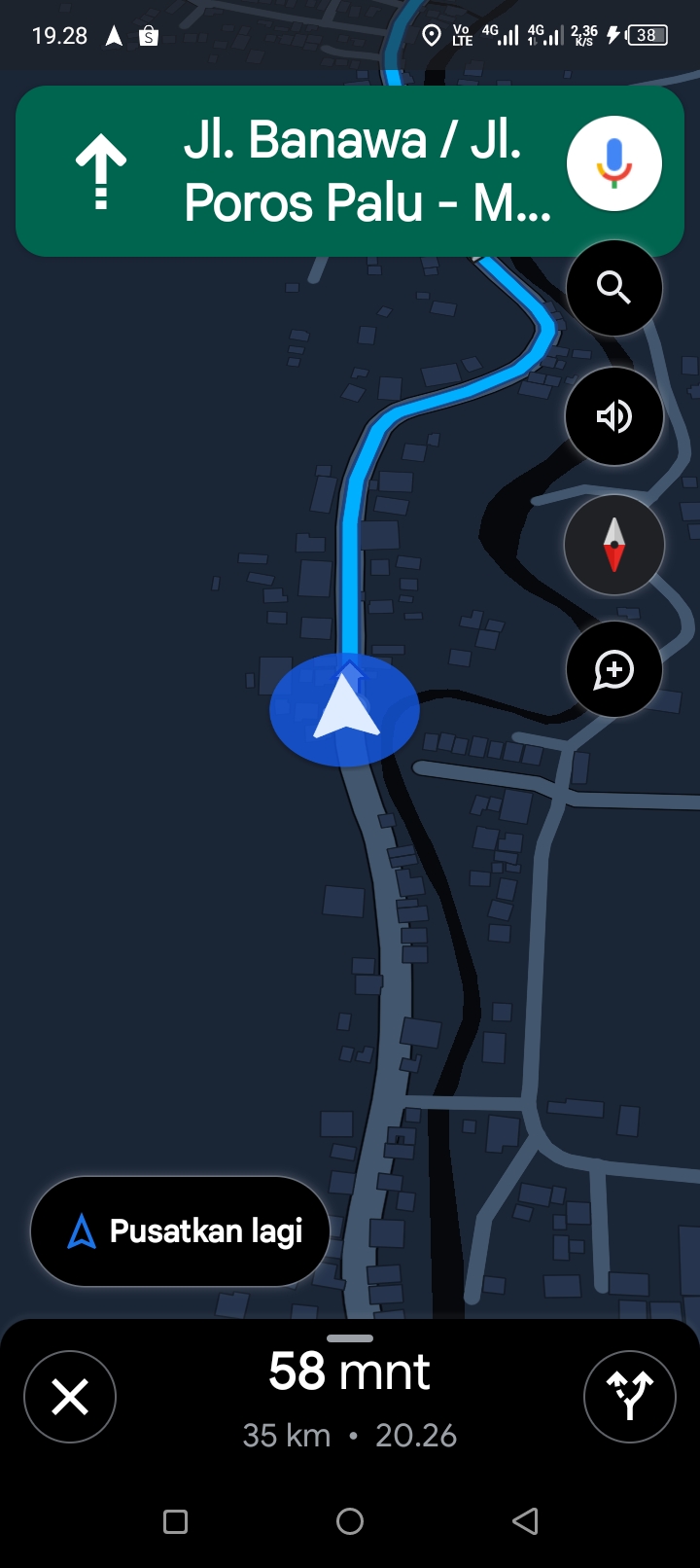Viewport: 700px width, 1568px height.
Task: Open the Jl. Banawa direction banner
Action: click(x=350, y=171)
